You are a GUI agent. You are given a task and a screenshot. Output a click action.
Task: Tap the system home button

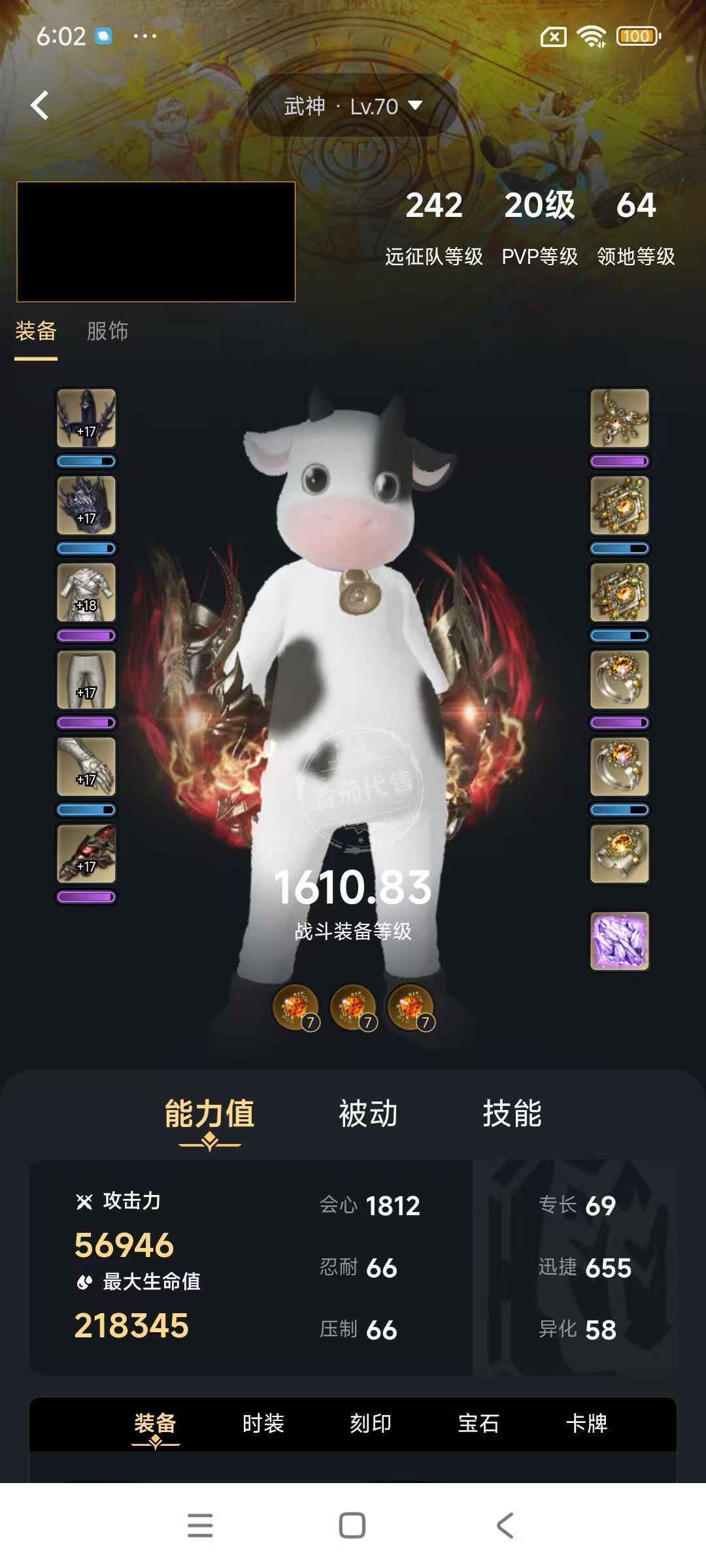point(352,1526)
